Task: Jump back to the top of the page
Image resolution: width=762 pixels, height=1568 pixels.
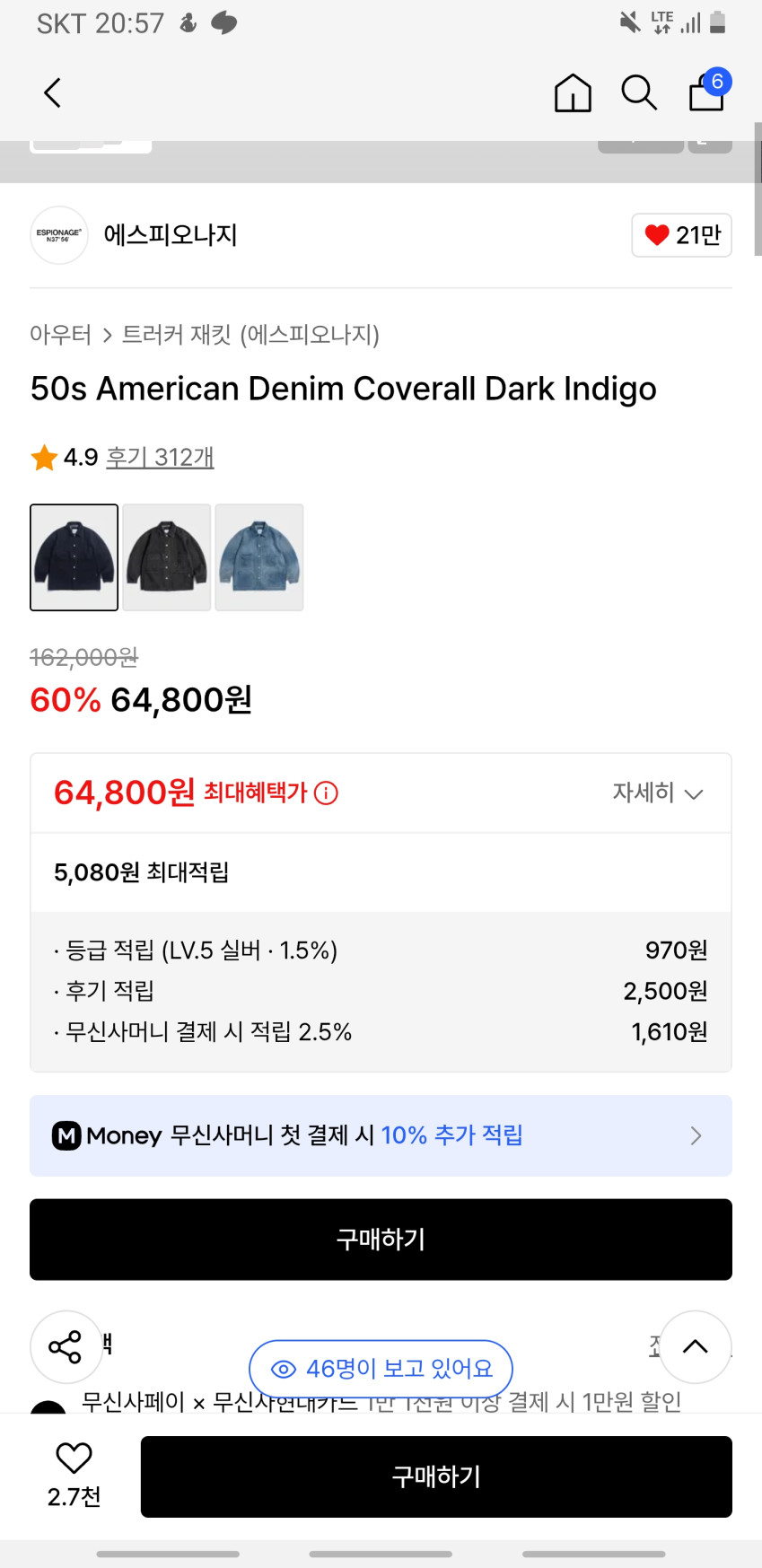Action: pyautogui.click(x=696, y=1346)
